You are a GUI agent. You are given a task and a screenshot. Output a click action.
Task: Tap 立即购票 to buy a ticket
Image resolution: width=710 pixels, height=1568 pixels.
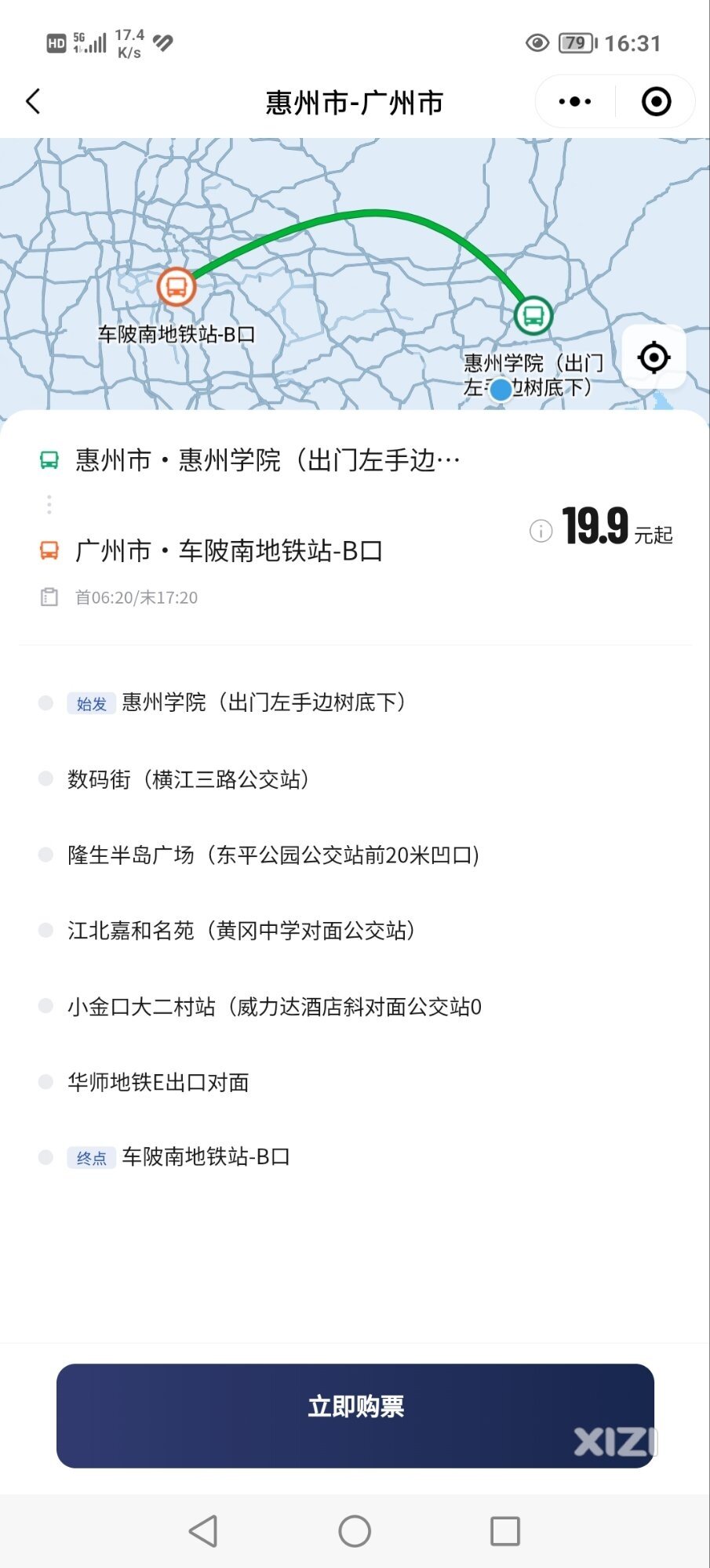(355, 1416)
